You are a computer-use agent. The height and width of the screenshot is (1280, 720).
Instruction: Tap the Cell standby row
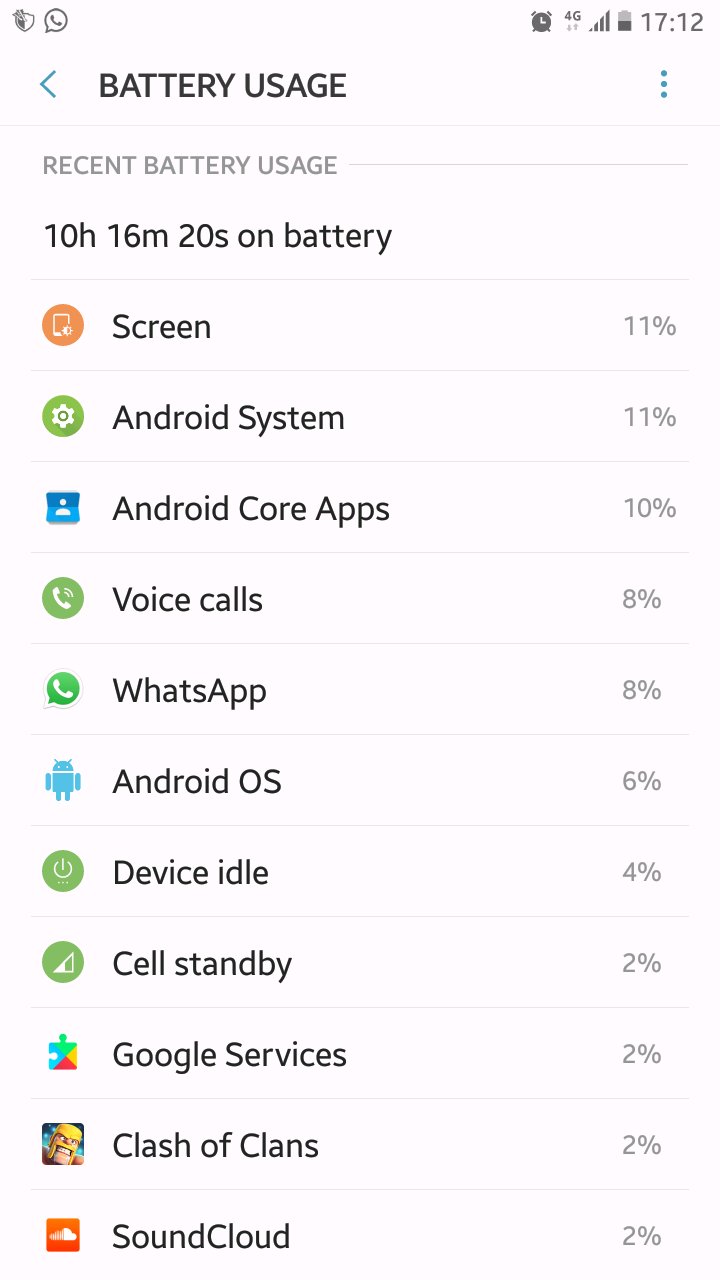(360, 963)
